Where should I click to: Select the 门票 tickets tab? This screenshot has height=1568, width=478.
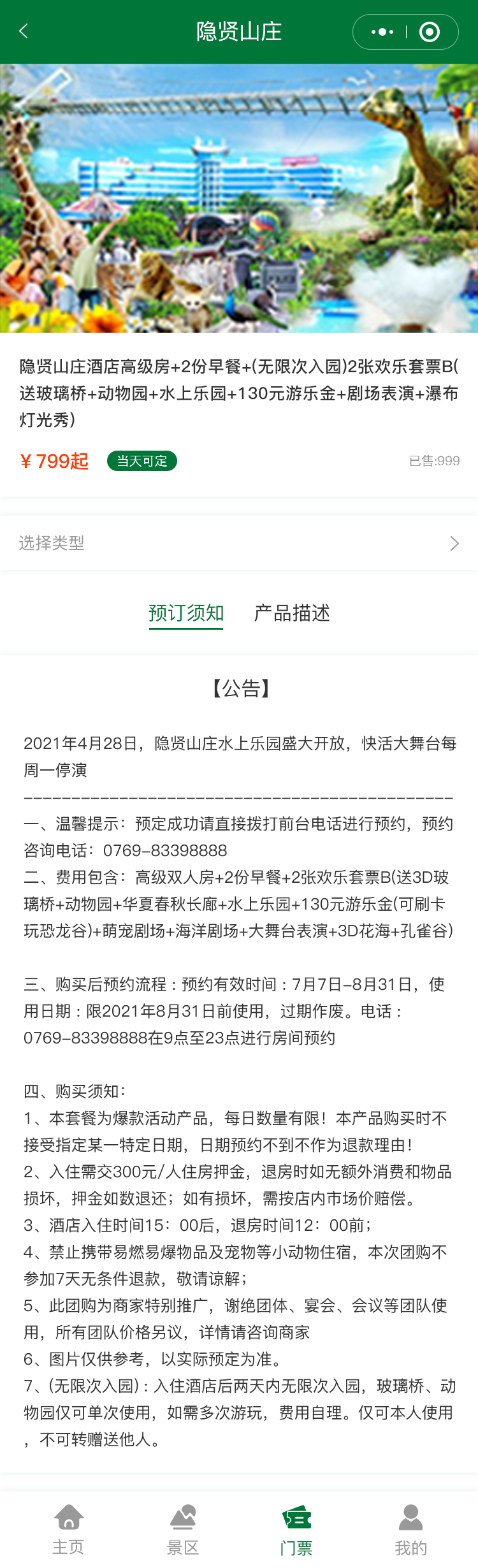pos(296,1527)
